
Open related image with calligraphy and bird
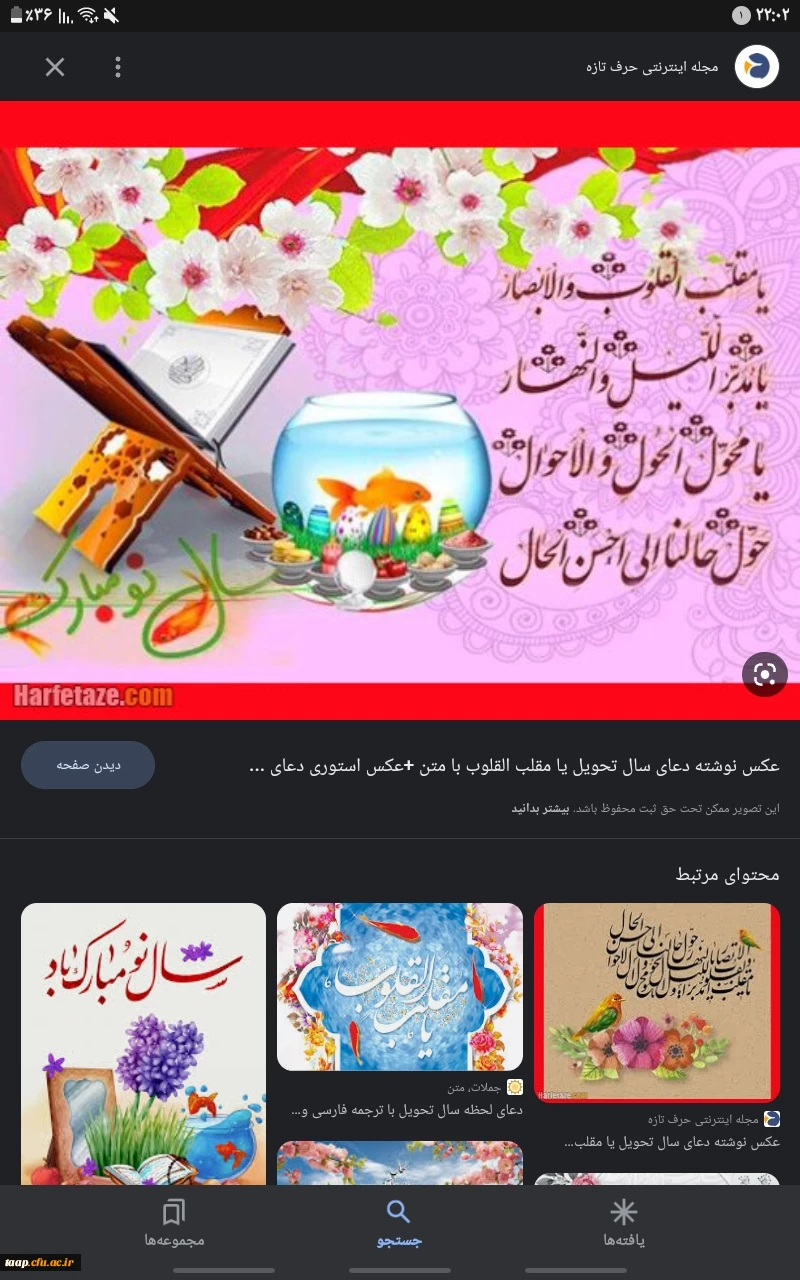point(656,1002)
